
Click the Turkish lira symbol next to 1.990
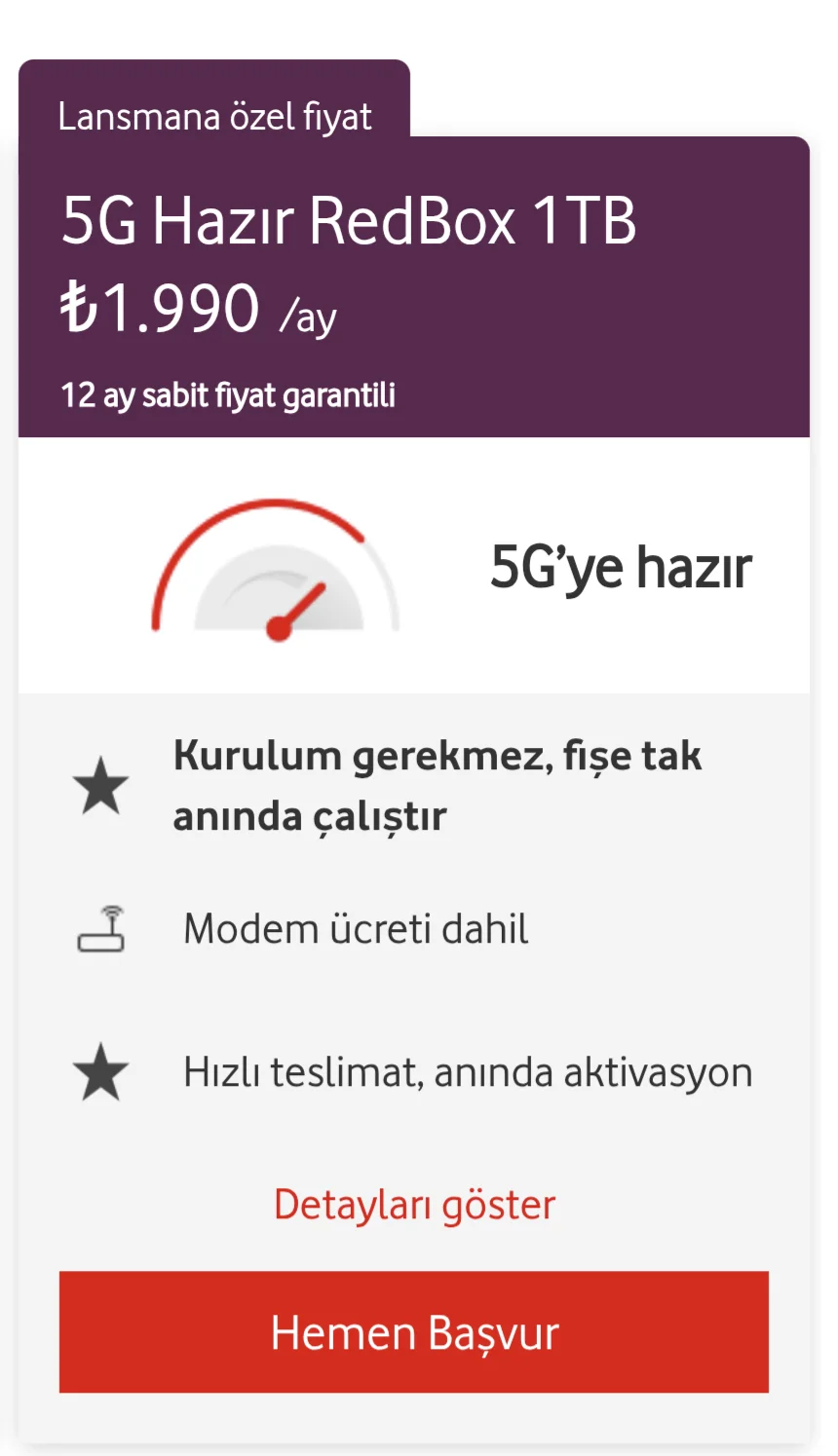coord(80,304)
